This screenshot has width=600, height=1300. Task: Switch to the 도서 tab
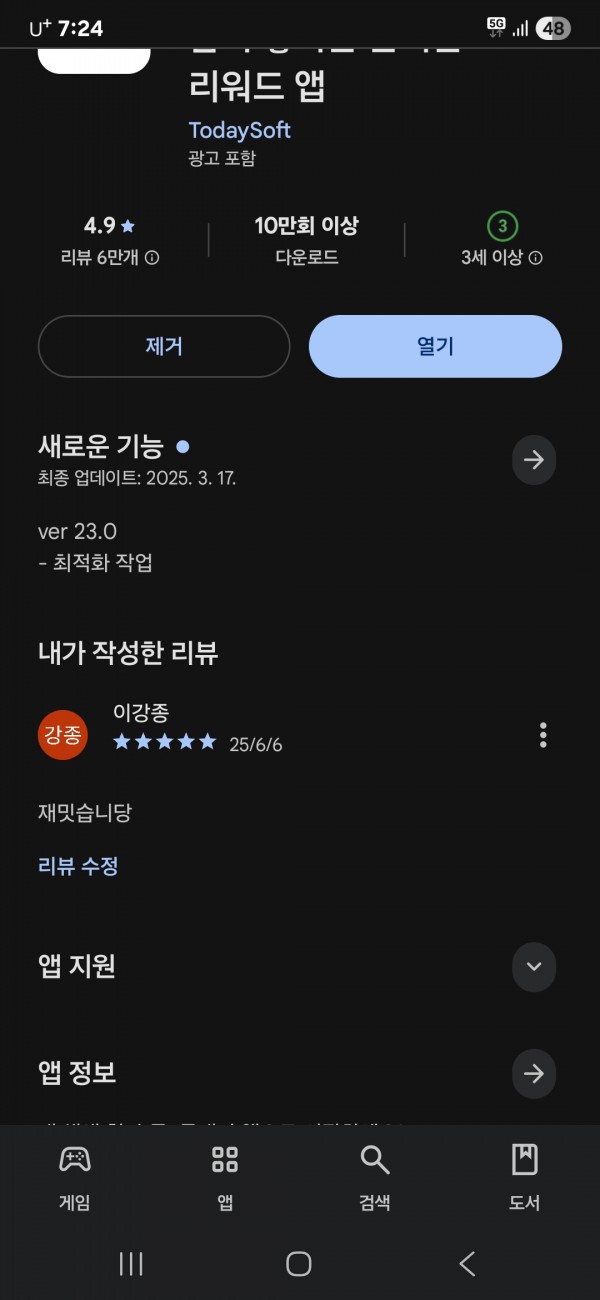tap(524, 1177)
